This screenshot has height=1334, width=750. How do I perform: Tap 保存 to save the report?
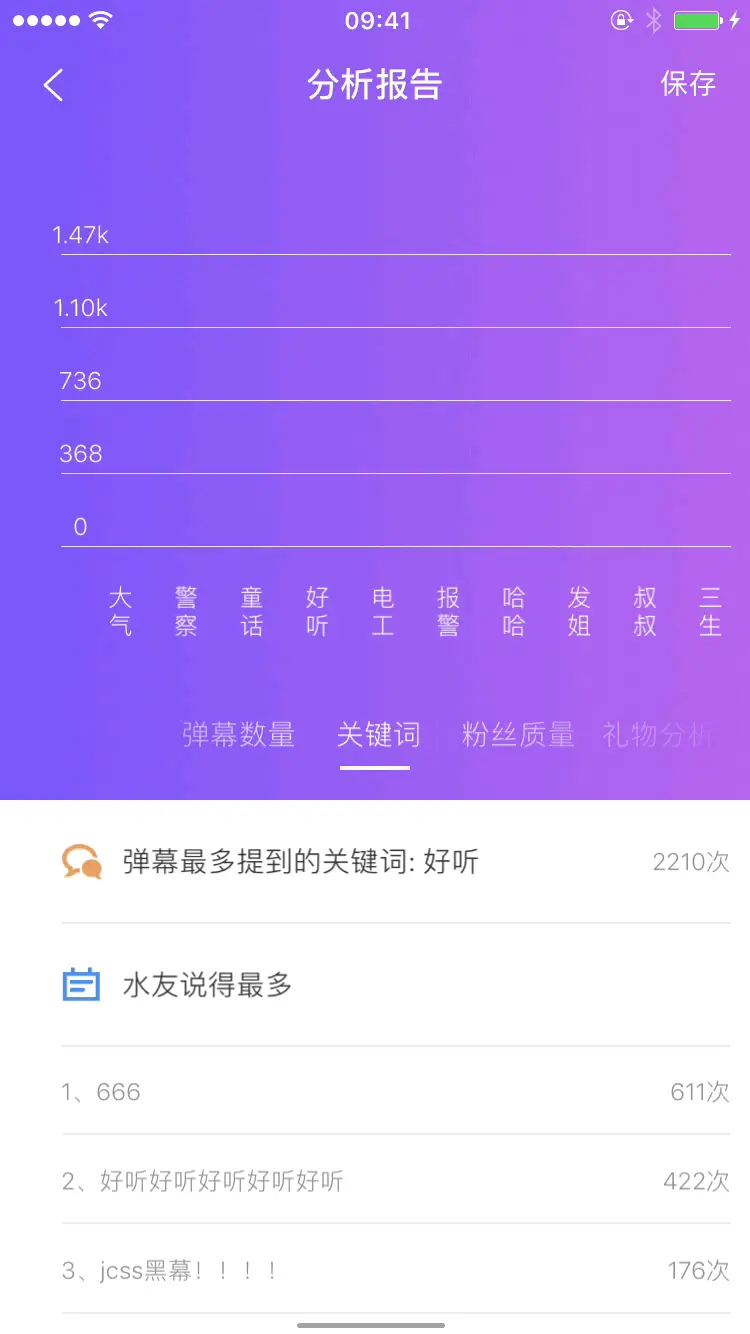(x=688, y=84)
